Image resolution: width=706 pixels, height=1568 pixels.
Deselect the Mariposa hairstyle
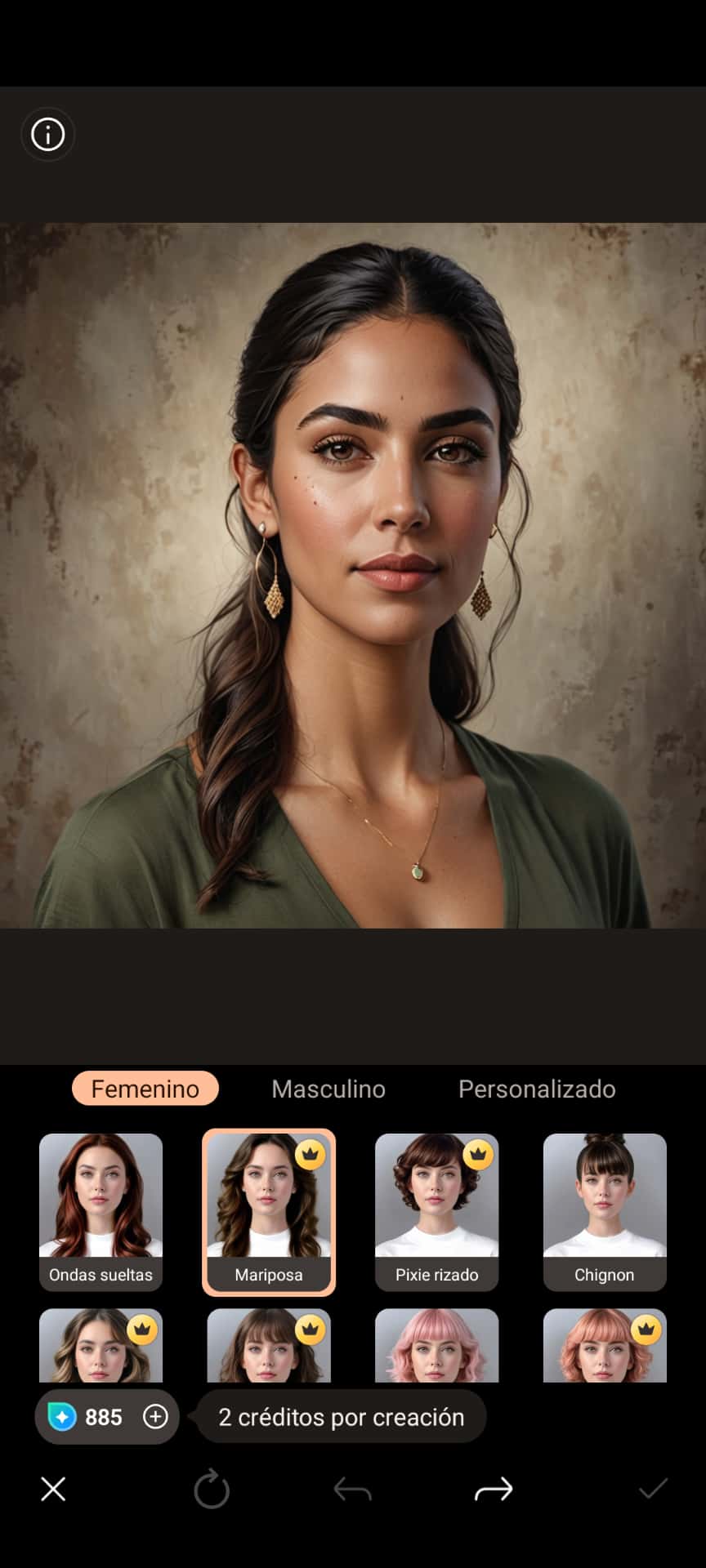tap(269, 1209)
